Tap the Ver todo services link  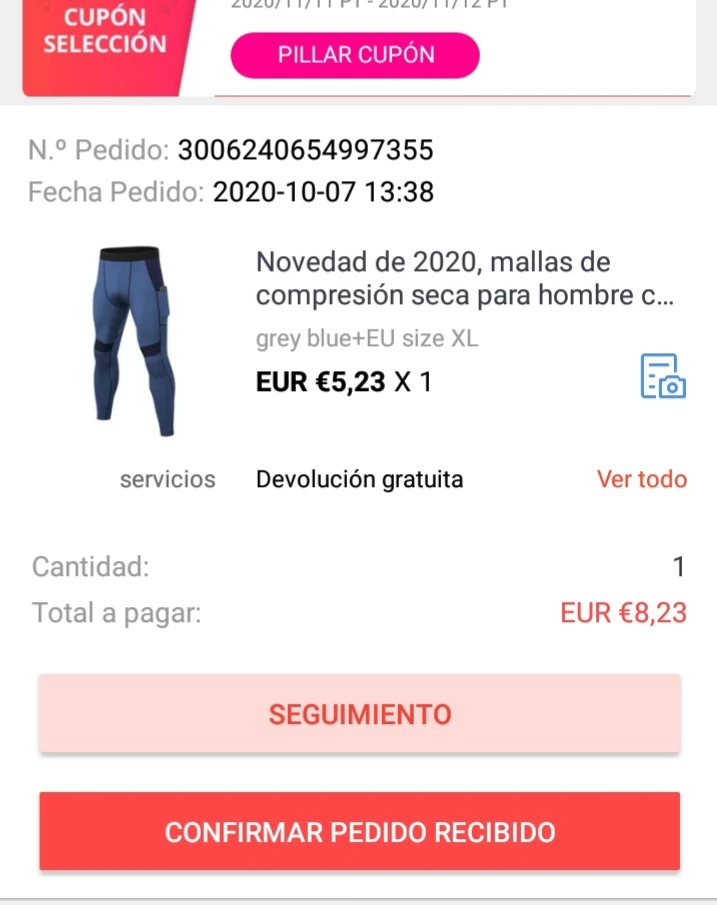[x=642, y=479]
